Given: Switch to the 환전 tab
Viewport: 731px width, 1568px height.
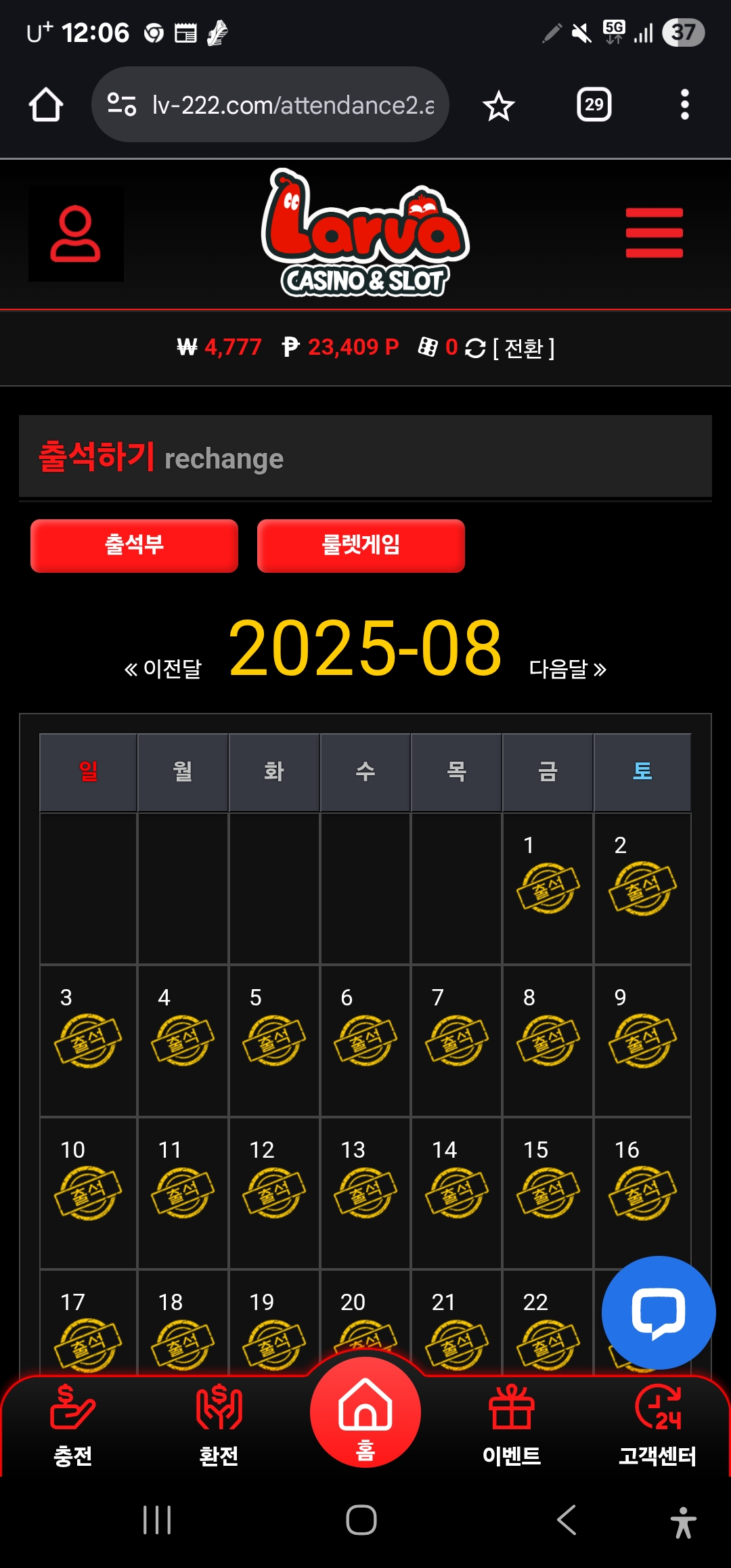Looking at the screenshot, I should (219, 1424).
